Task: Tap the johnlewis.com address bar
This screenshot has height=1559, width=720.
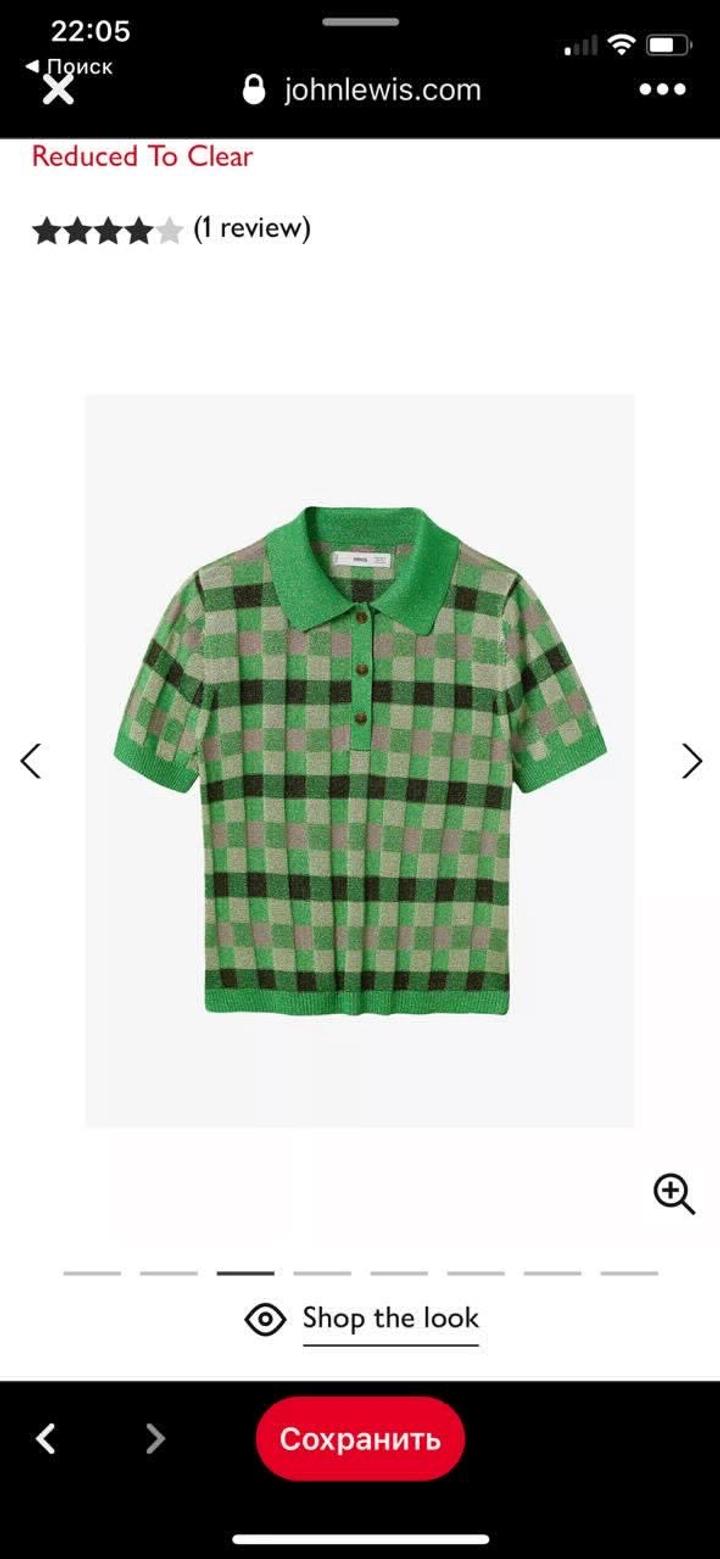Action: pos(362,90)
